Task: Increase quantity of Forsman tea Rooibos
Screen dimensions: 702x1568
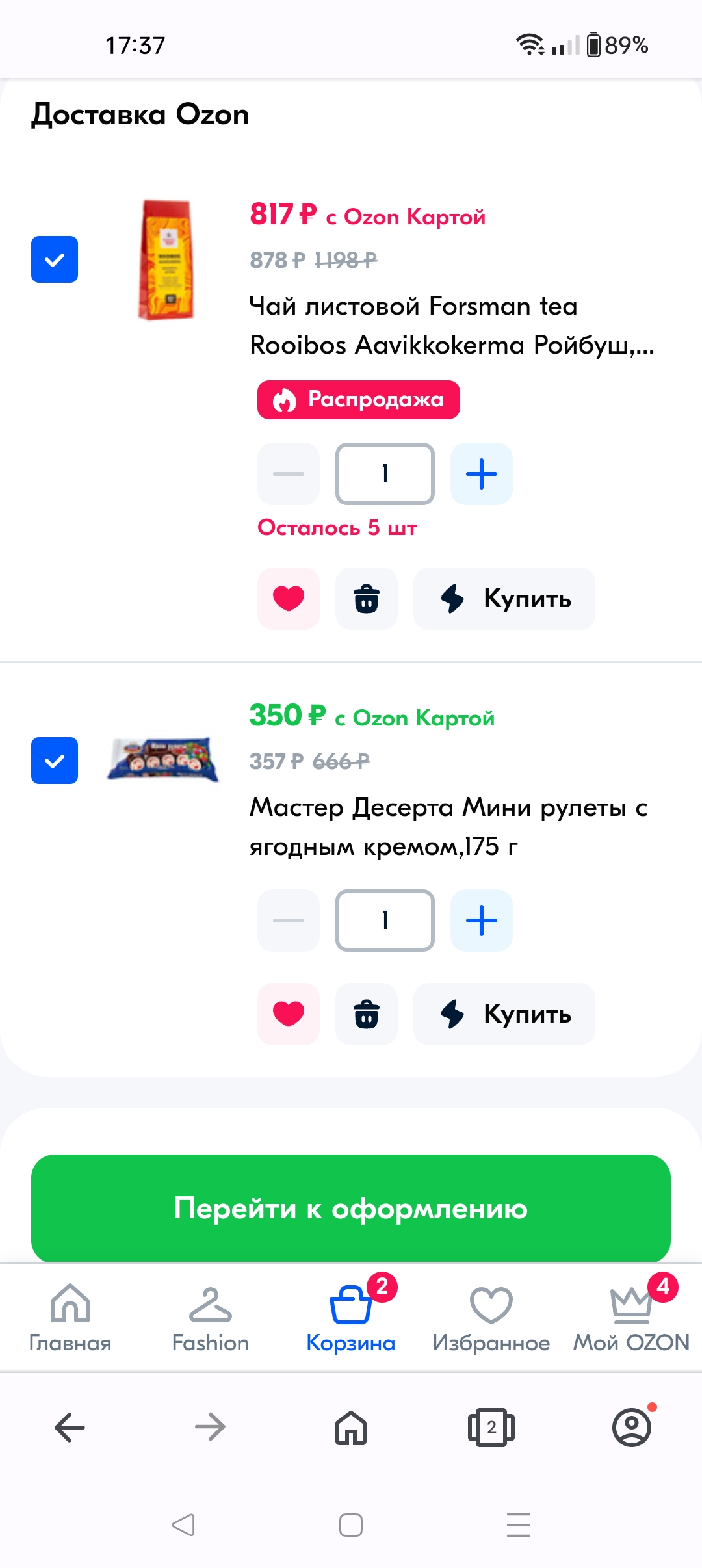Action: [482, 474]
